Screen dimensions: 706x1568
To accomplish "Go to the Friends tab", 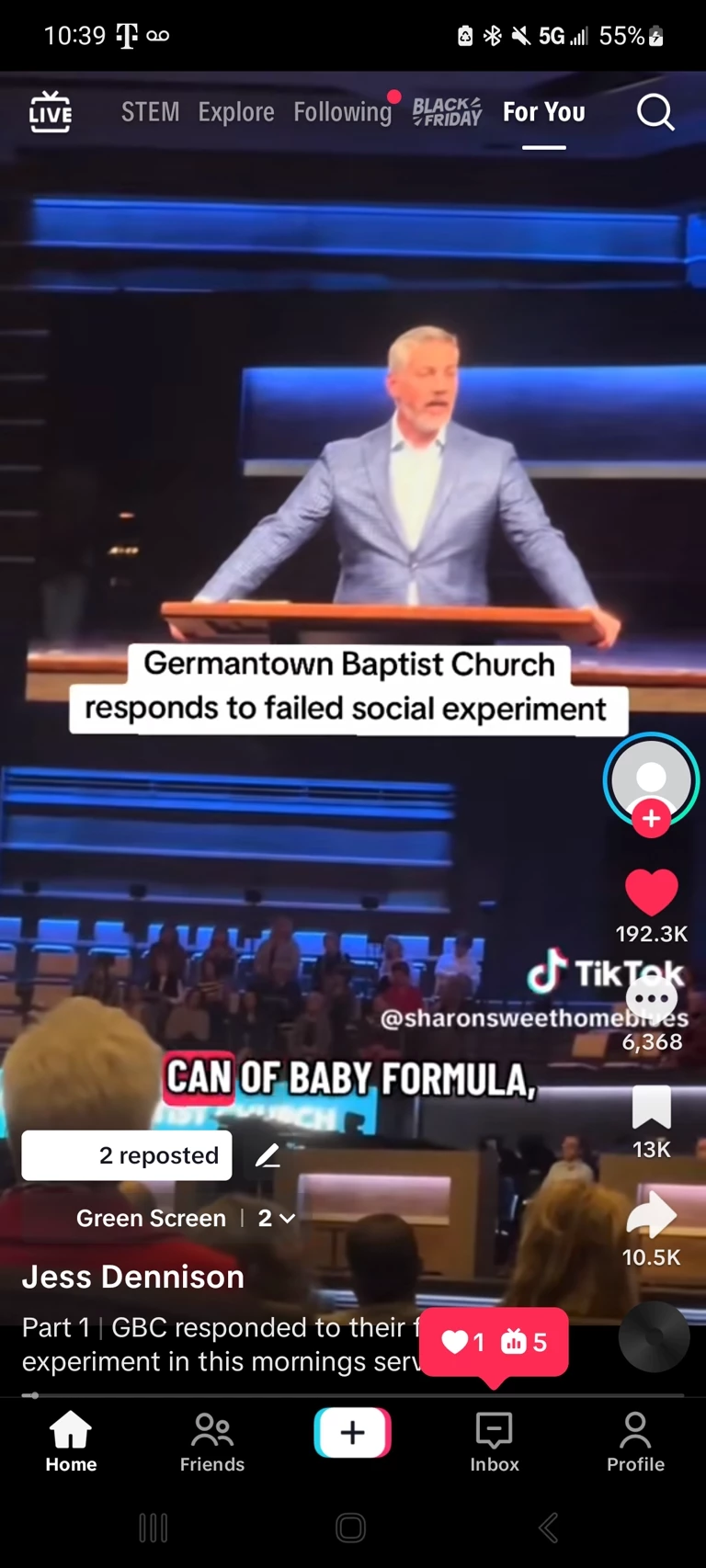I will tap(212, 1440).
